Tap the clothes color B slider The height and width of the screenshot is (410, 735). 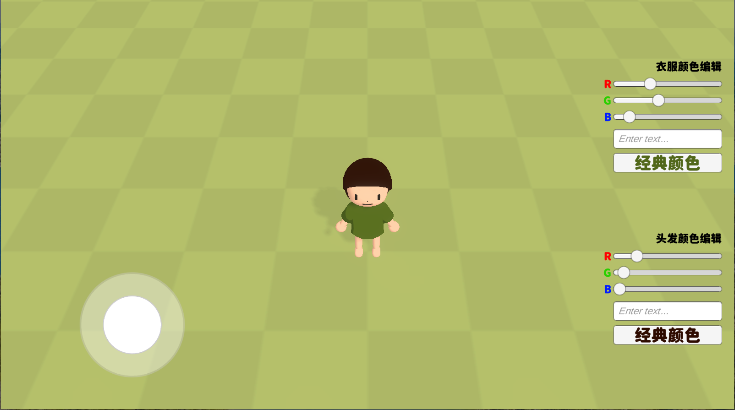[629, 117]
